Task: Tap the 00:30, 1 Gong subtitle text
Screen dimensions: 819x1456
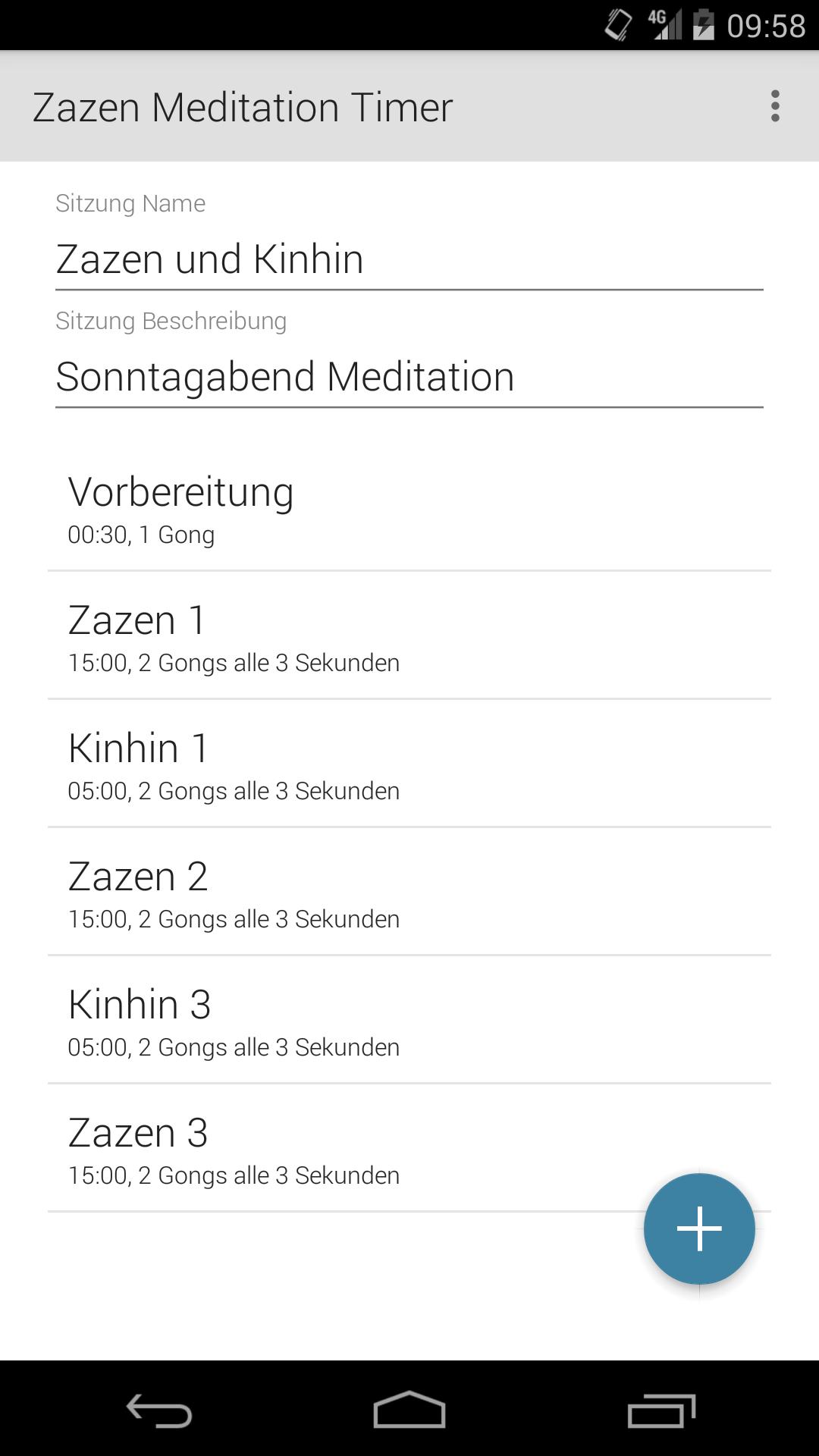Action: (x=141, y=535)
